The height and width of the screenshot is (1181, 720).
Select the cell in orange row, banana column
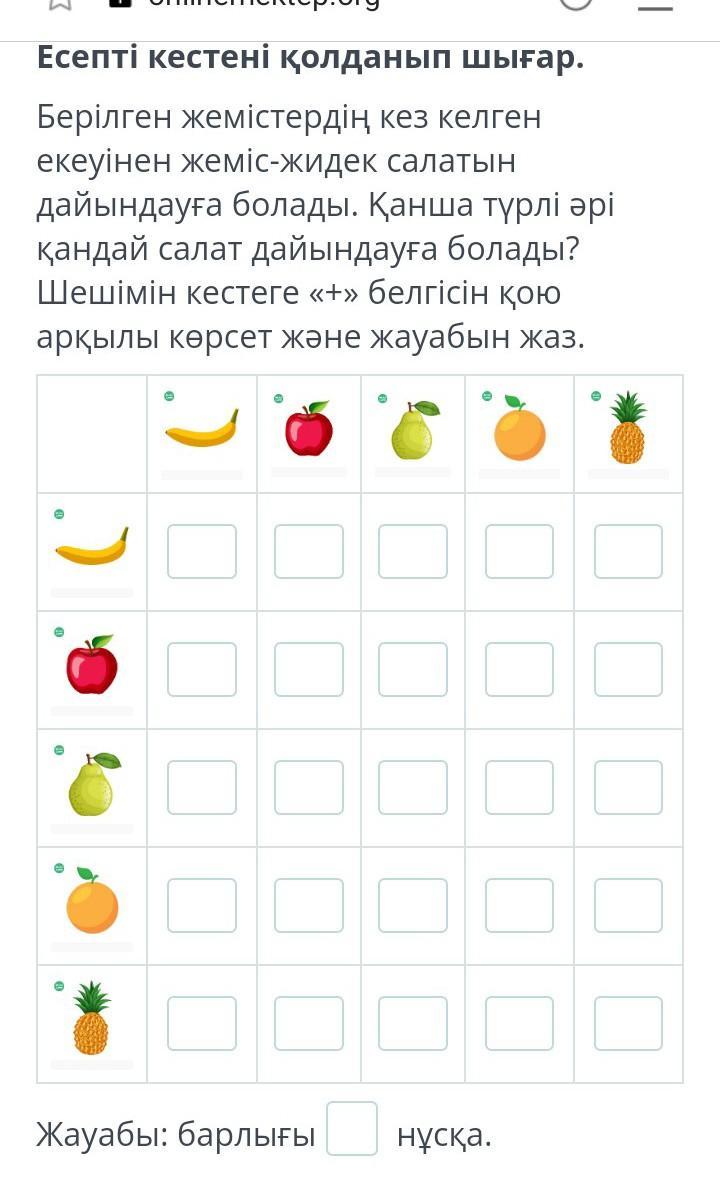[x=202, y=905]
